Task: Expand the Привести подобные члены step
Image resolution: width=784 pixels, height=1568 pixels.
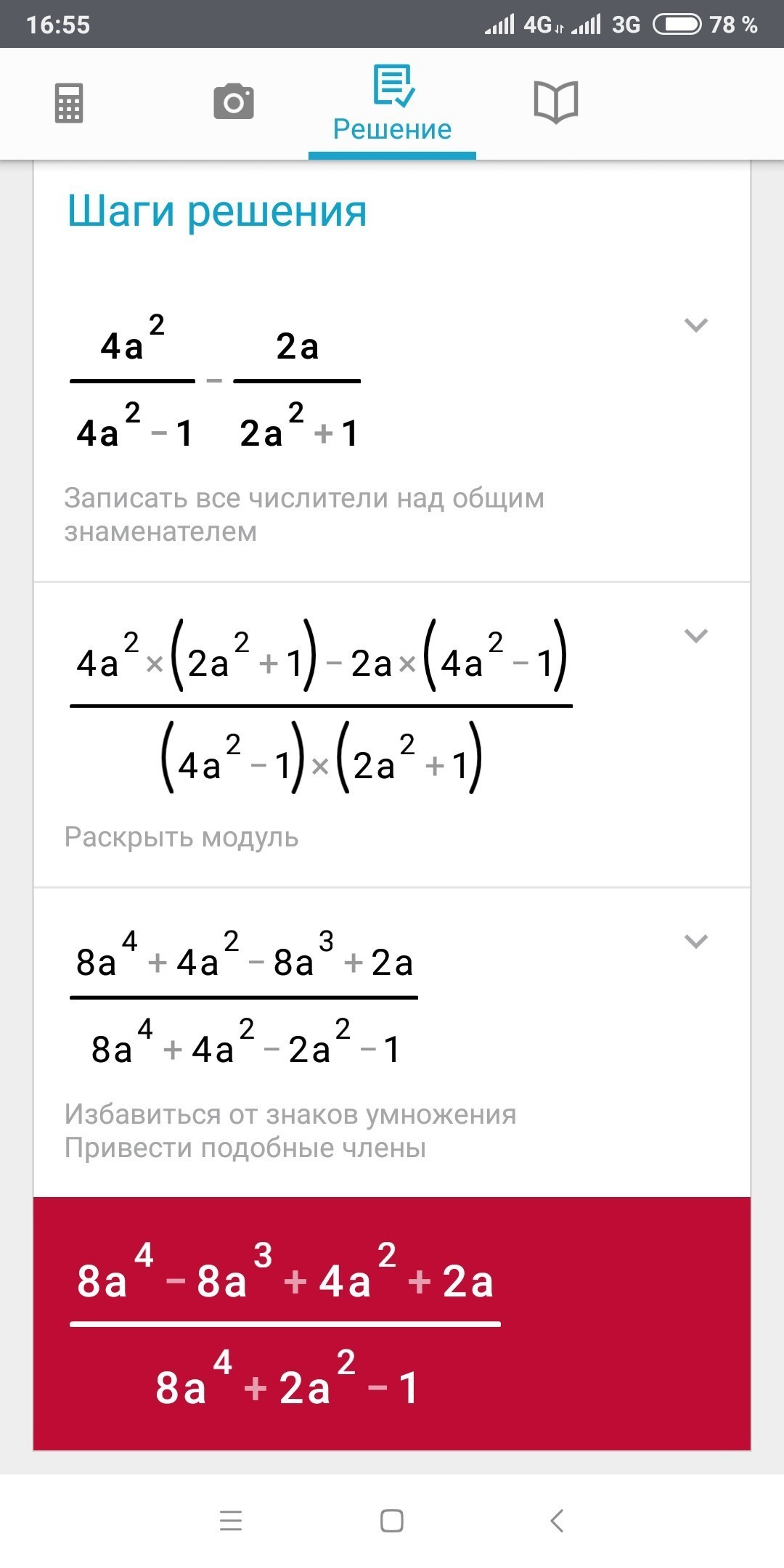Action: (x=696, y=942)
